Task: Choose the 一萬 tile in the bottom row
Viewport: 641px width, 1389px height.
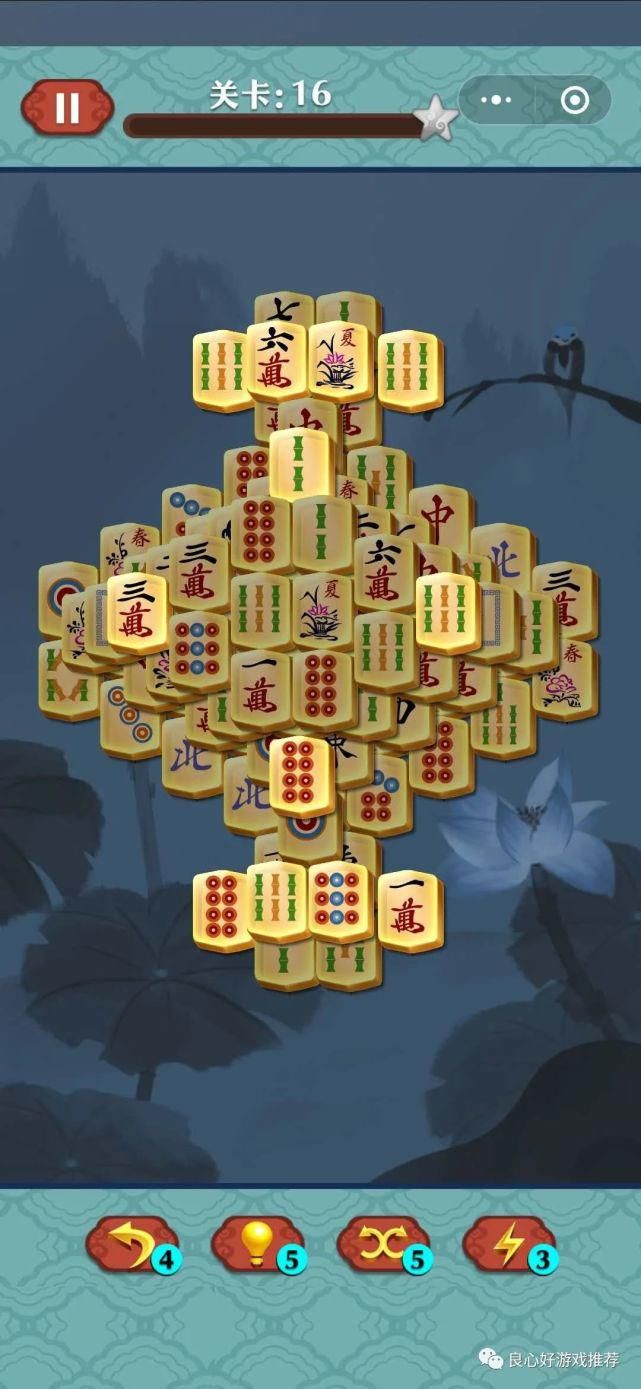Action: (x=407, y=910)
